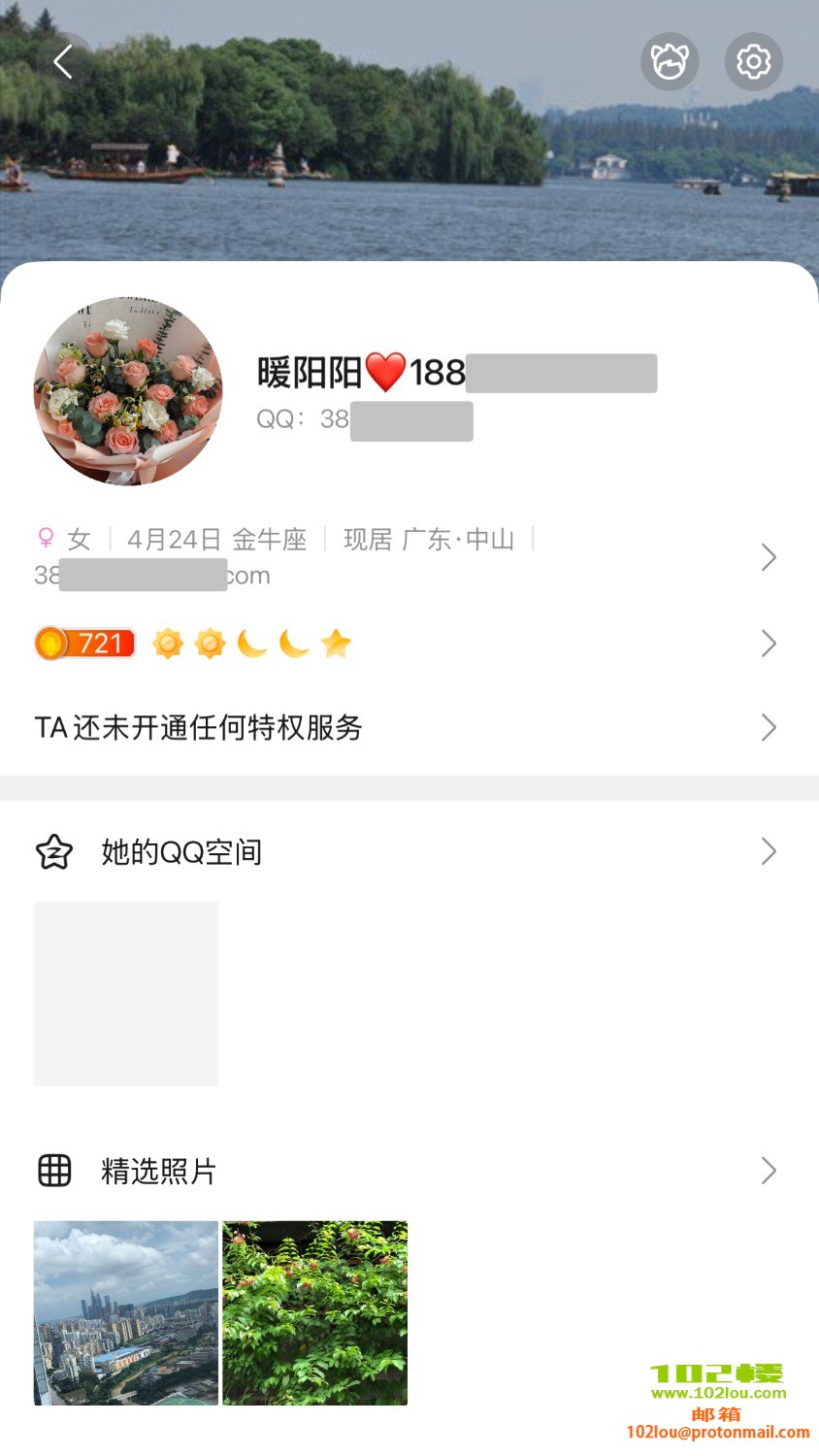This screenshot has width=819, height=1456.
Task: View the flower bouquet profile avatar
Action: [128, 391]
